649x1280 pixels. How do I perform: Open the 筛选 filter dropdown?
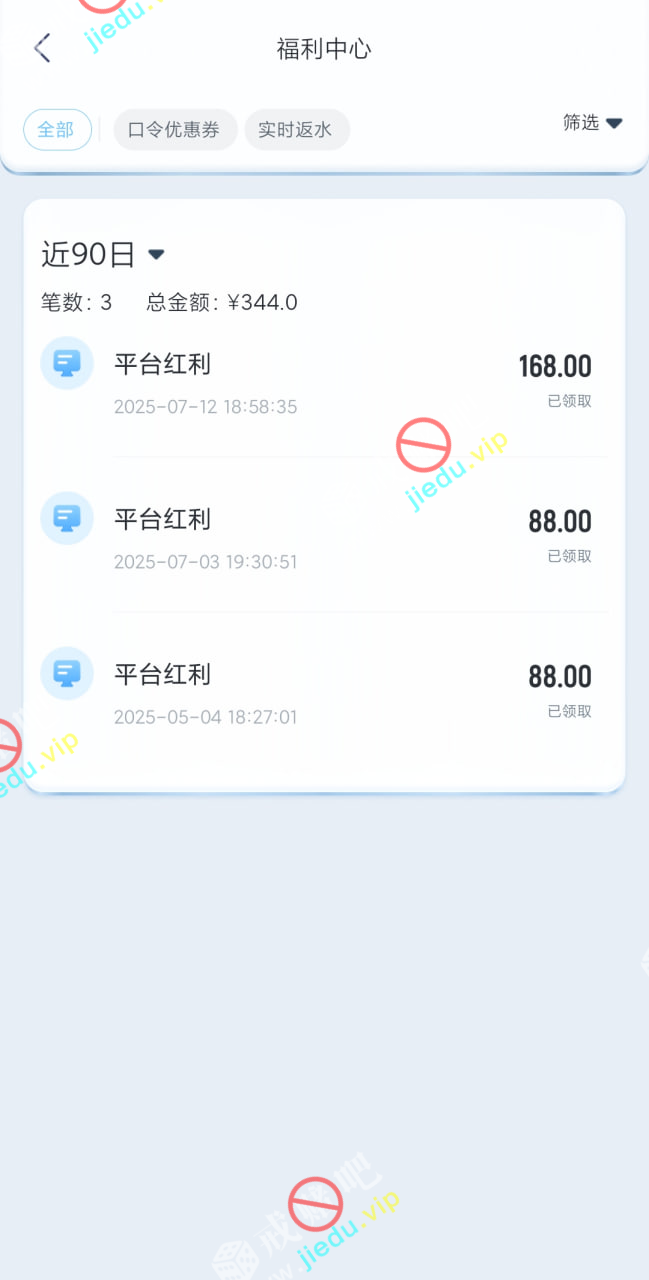point(592,123)
